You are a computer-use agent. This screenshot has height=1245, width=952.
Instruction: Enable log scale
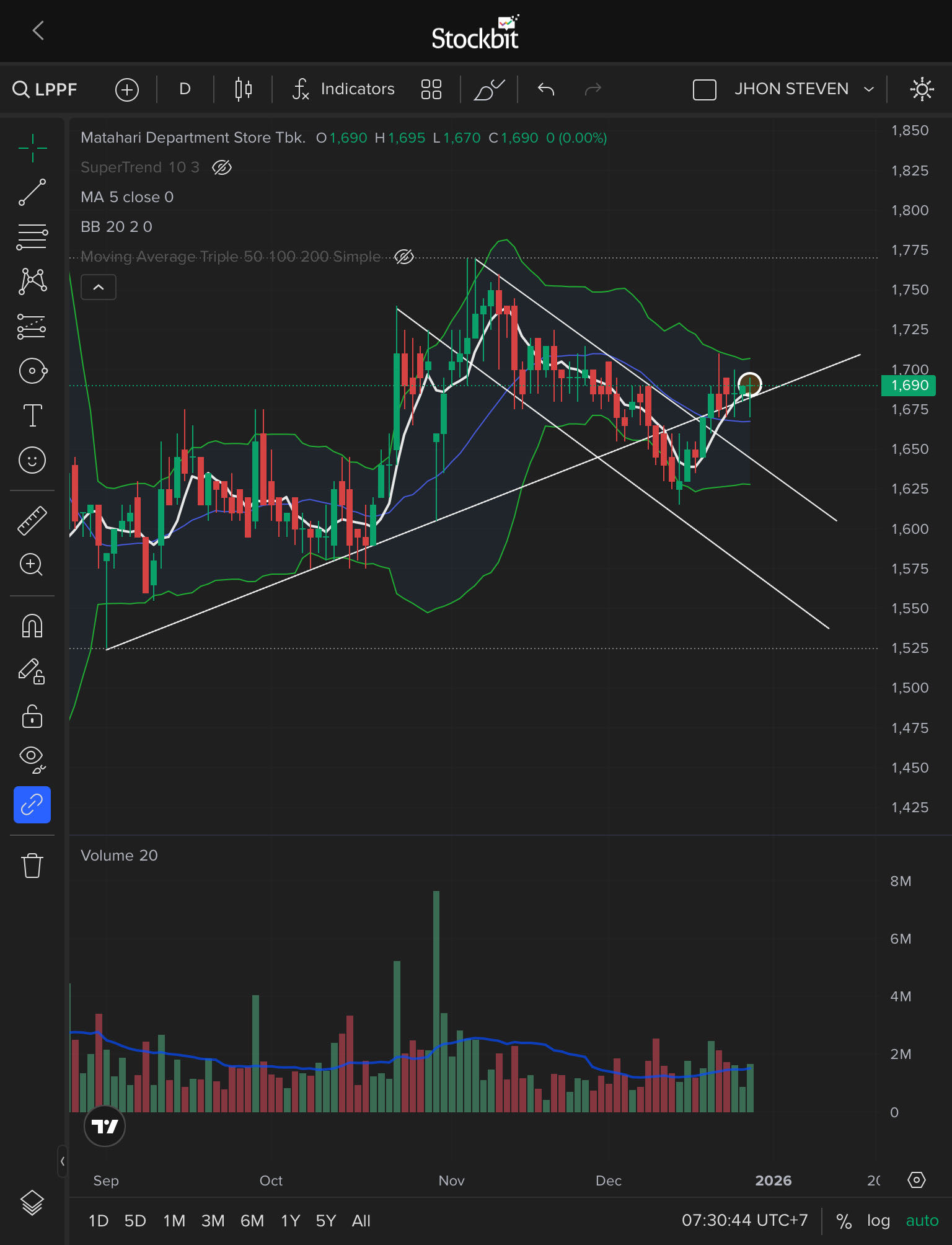pyautogui.click(x=878, y=1221)
